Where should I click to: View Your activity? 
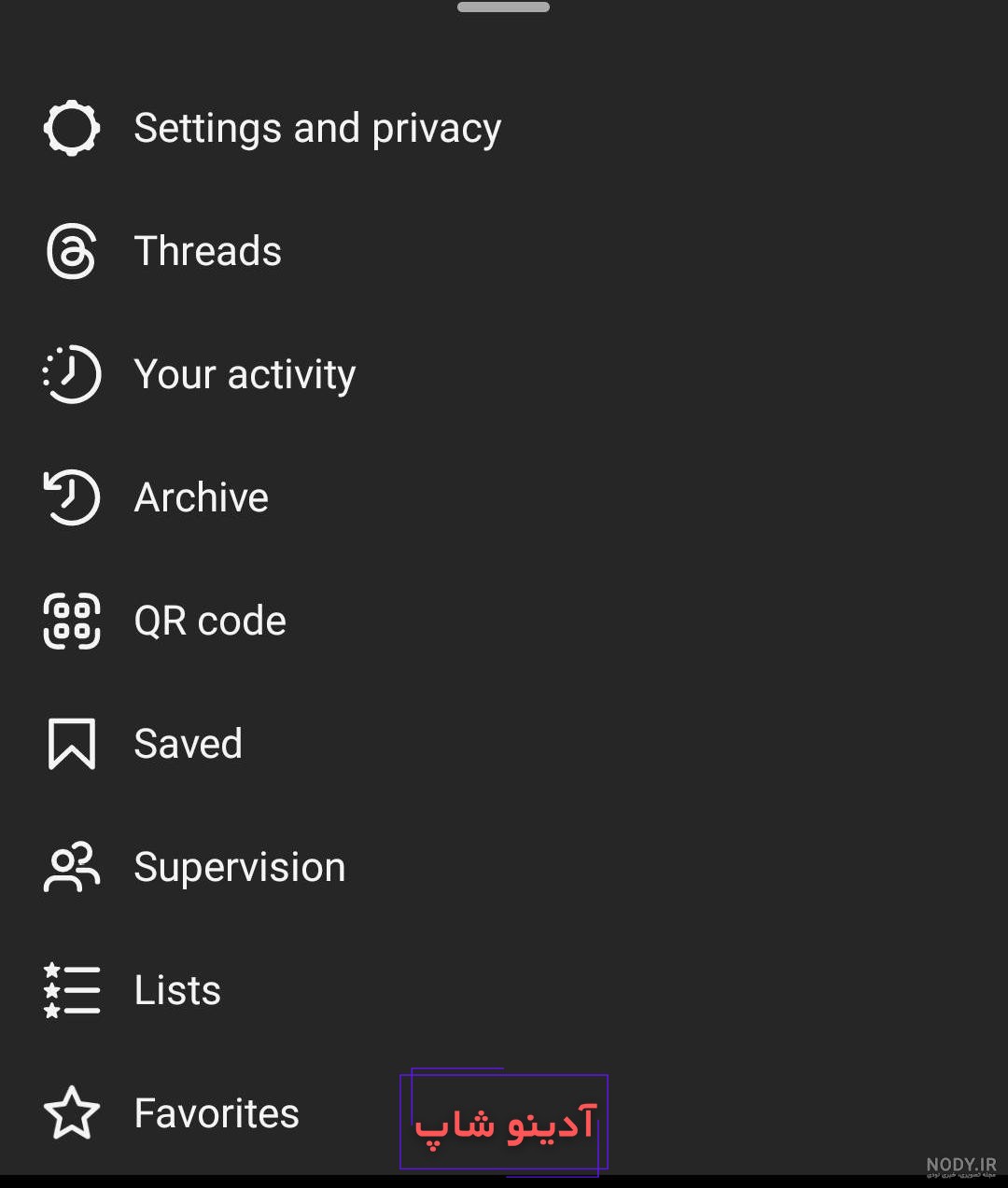[245, 374]
